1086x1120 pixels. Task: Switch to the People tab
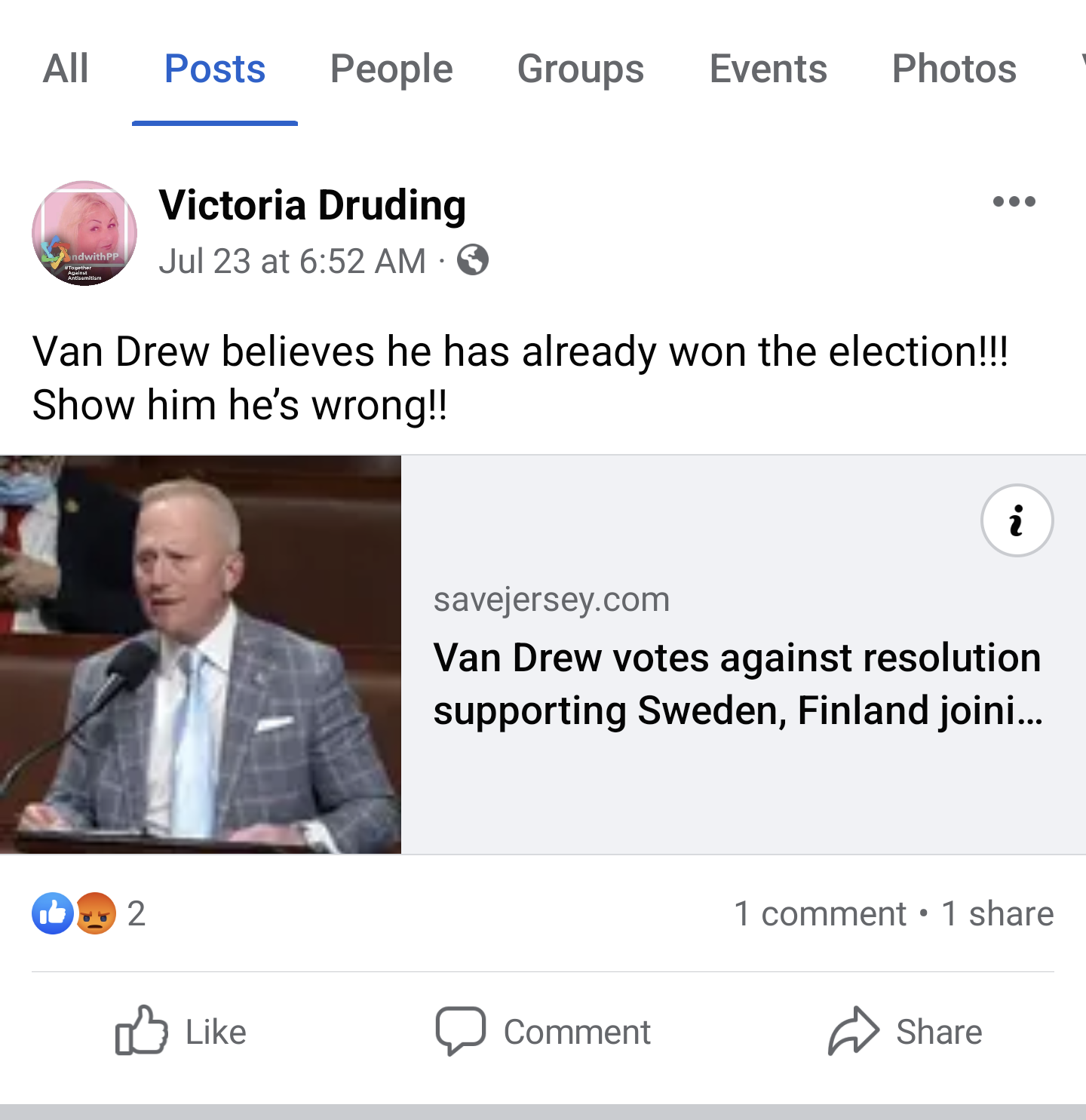391,70
